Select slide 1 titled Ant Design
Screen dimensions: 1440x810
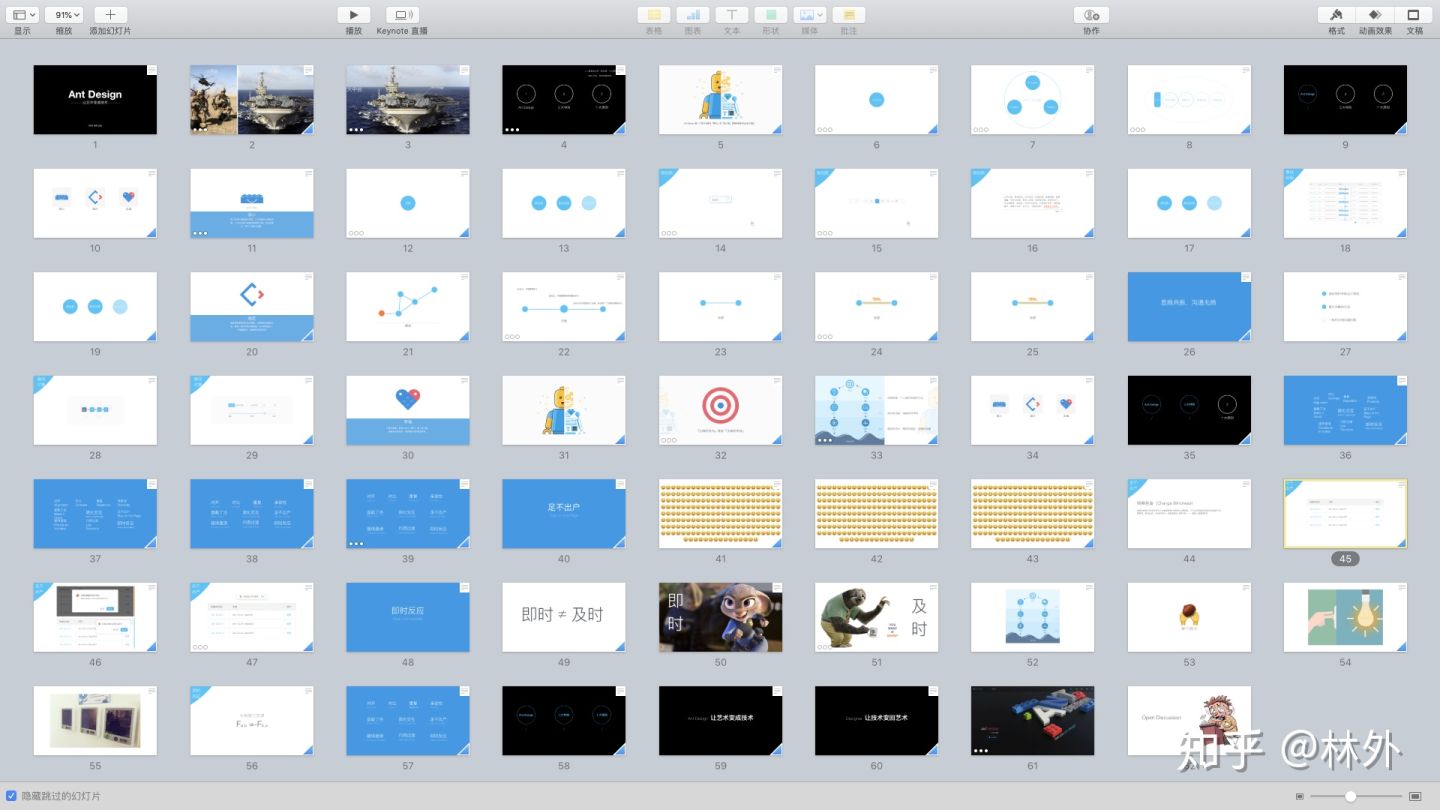click(95, 100)
